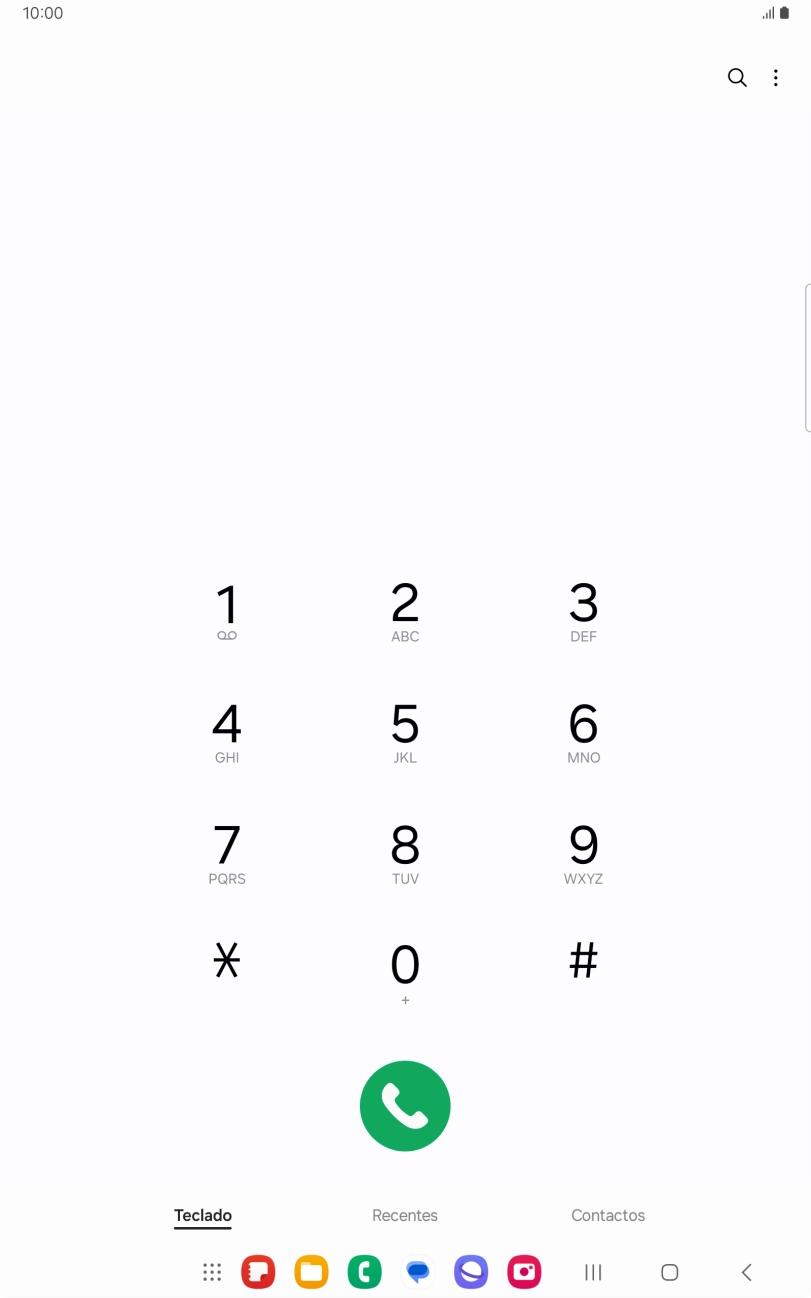Select the Teclado tab
The height and width of the screenshot is (1298, 811).
tap(202, 1215)
